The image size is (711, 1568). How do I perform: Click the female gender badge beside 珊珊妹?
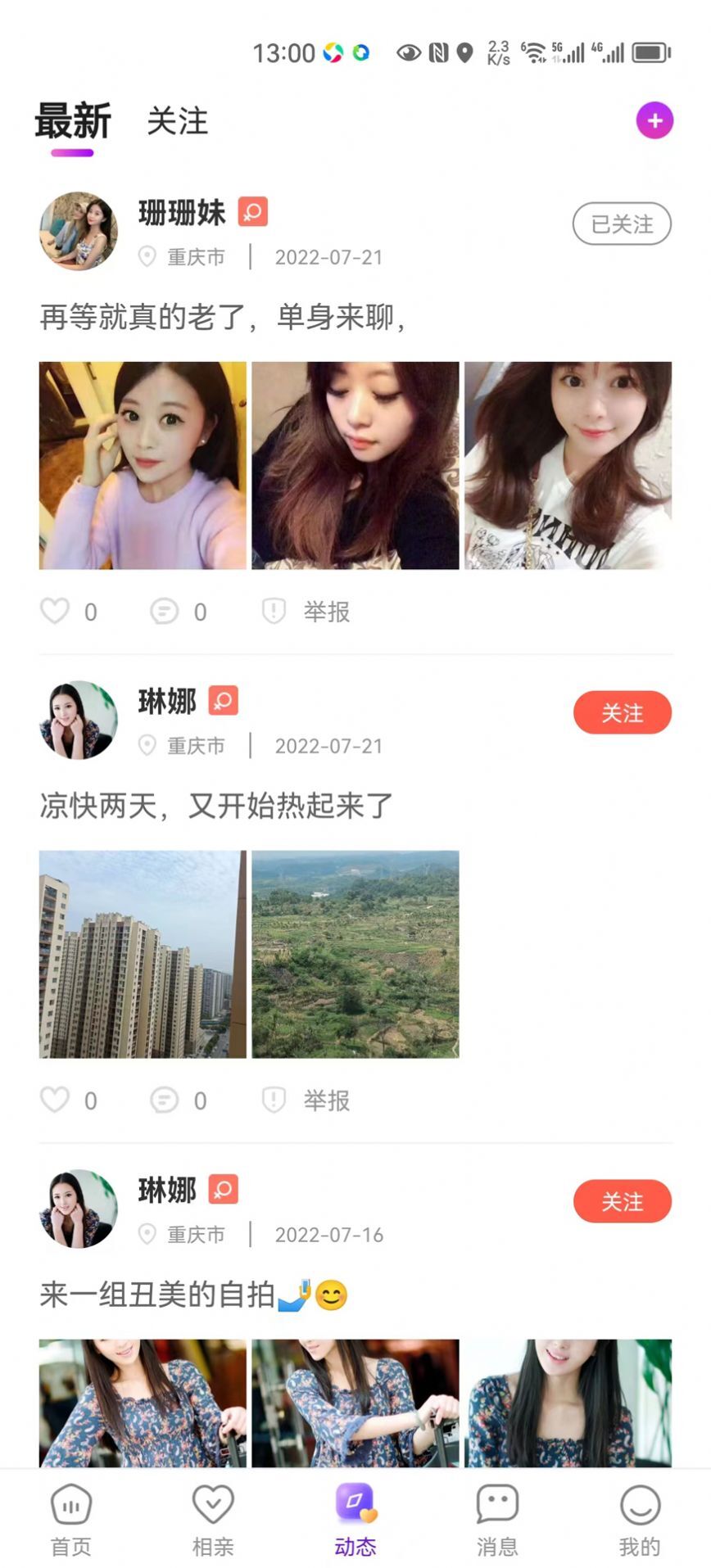coord(254,211)
